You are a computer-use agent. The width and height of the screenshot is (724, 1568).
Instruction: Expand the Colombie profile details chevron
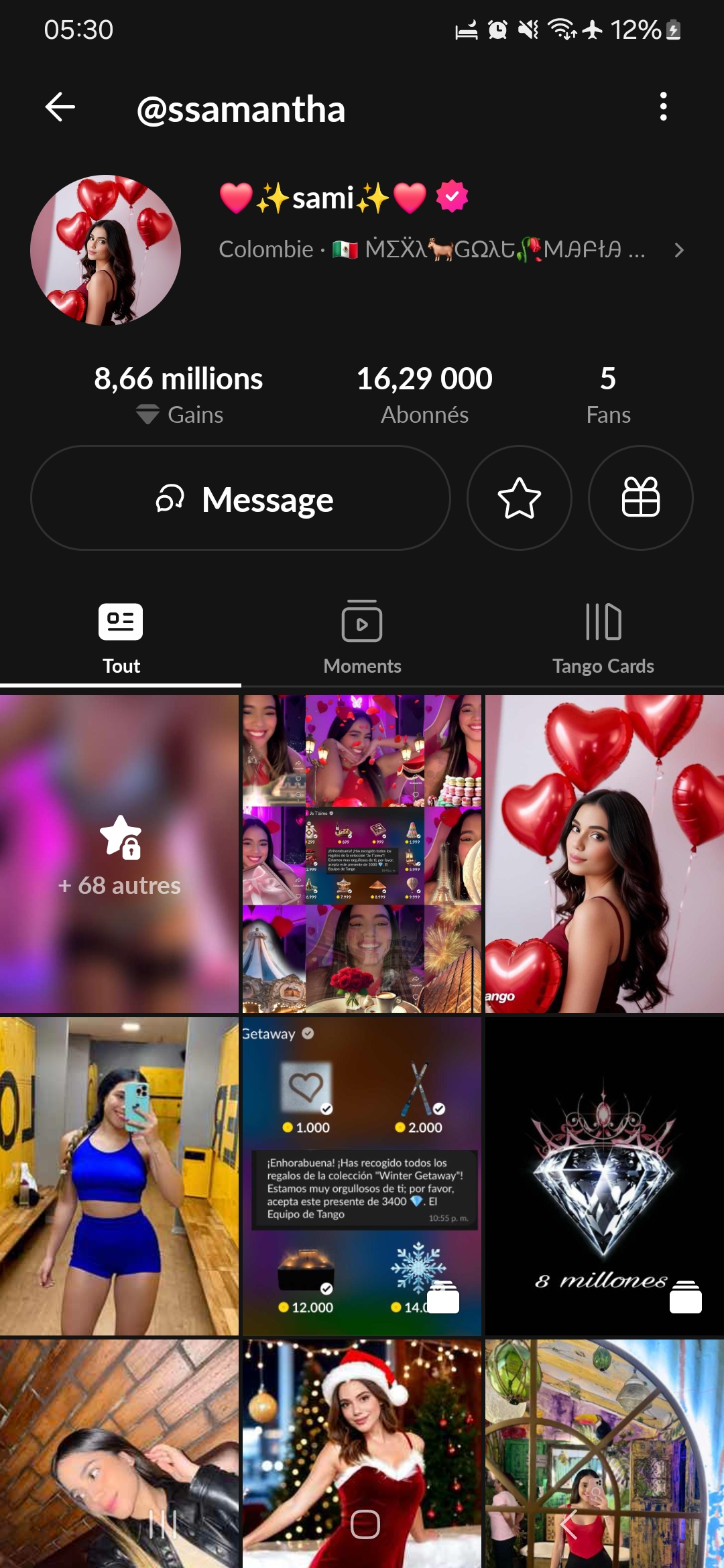coord(678,251)
